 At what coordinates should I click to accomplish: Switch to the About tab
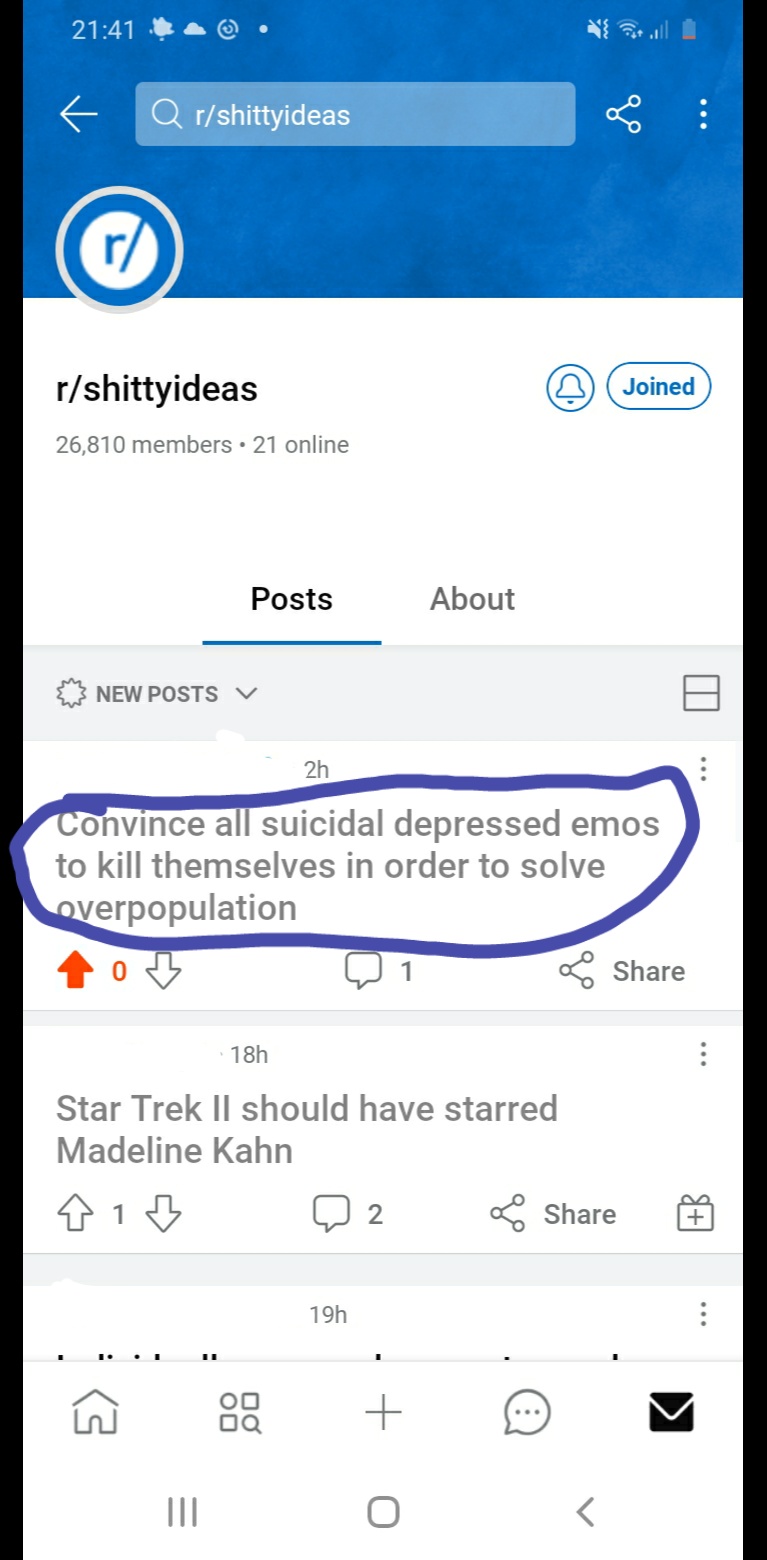pyautogui.click(x=472, y=599)
